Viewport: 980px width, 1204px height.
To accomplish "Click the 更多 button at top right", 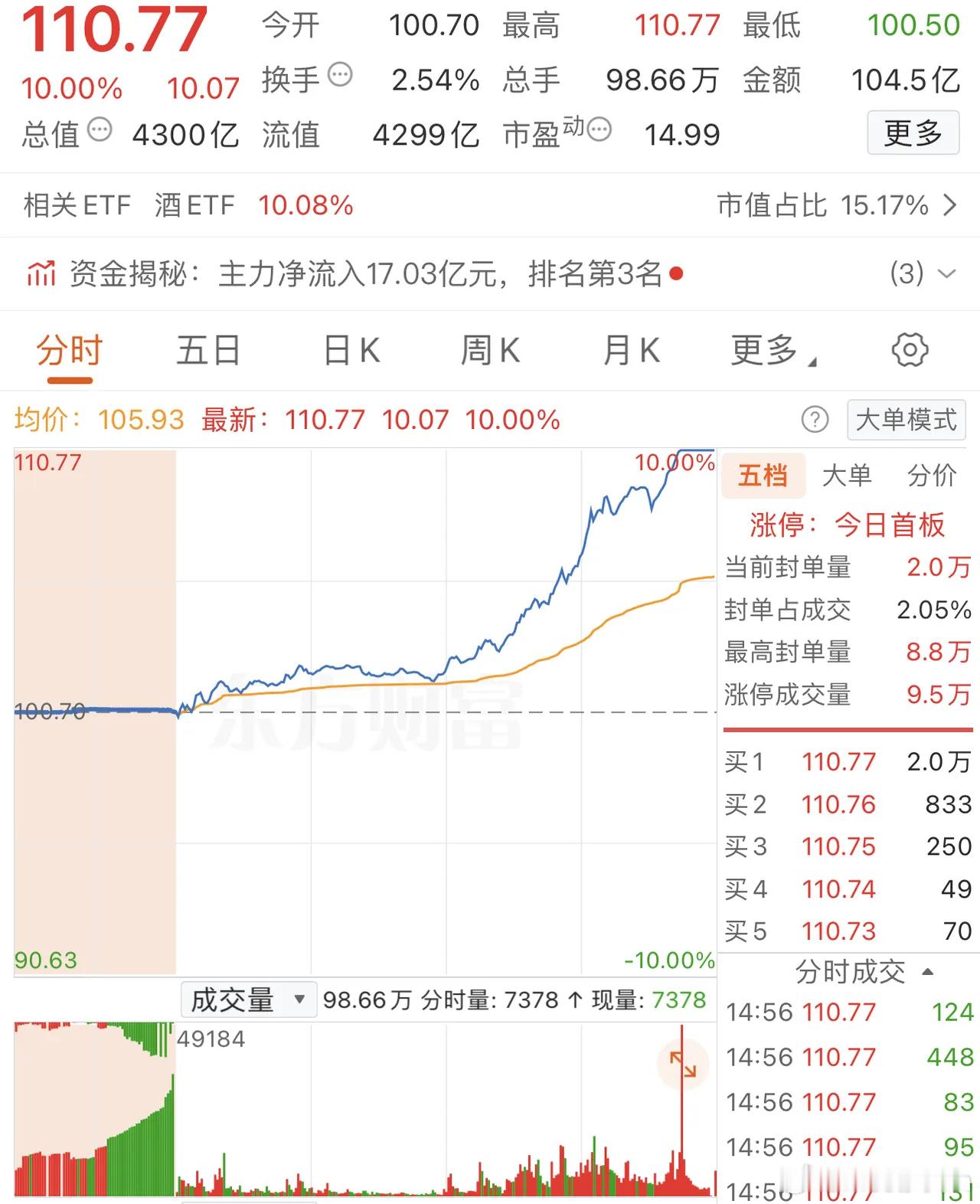I will point(913,135).
